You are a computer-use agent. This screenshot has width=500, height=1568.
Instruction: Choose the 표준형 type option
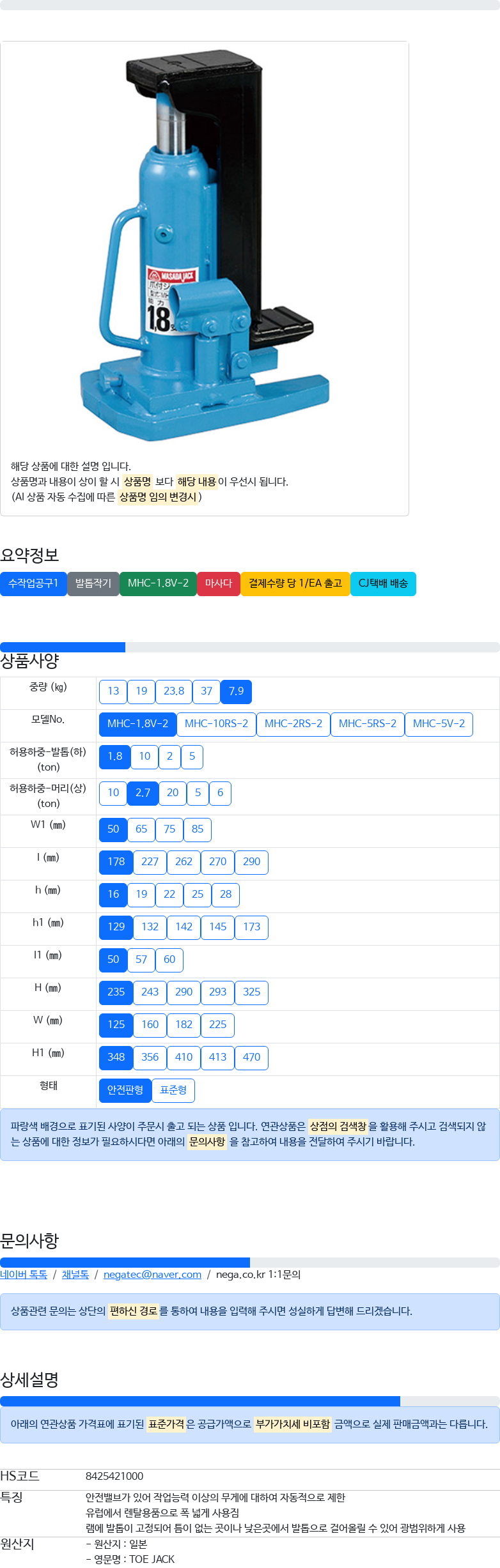173,1089
